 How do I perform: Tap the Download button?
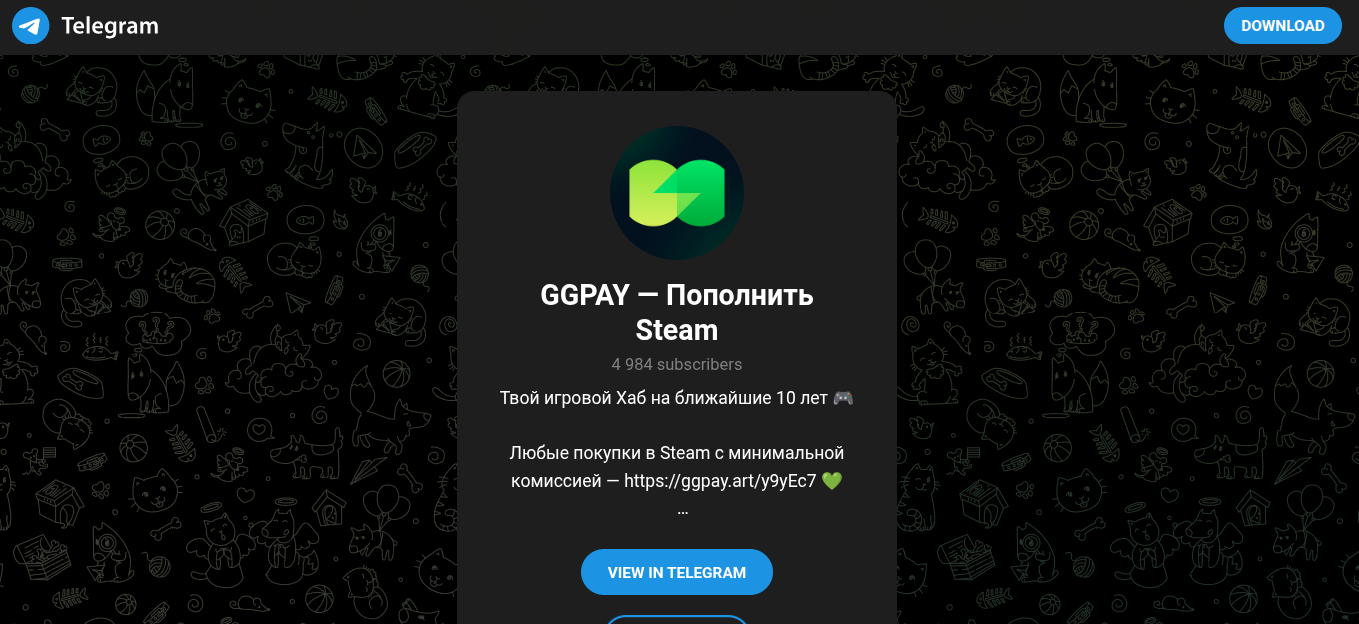[1282, 26]
